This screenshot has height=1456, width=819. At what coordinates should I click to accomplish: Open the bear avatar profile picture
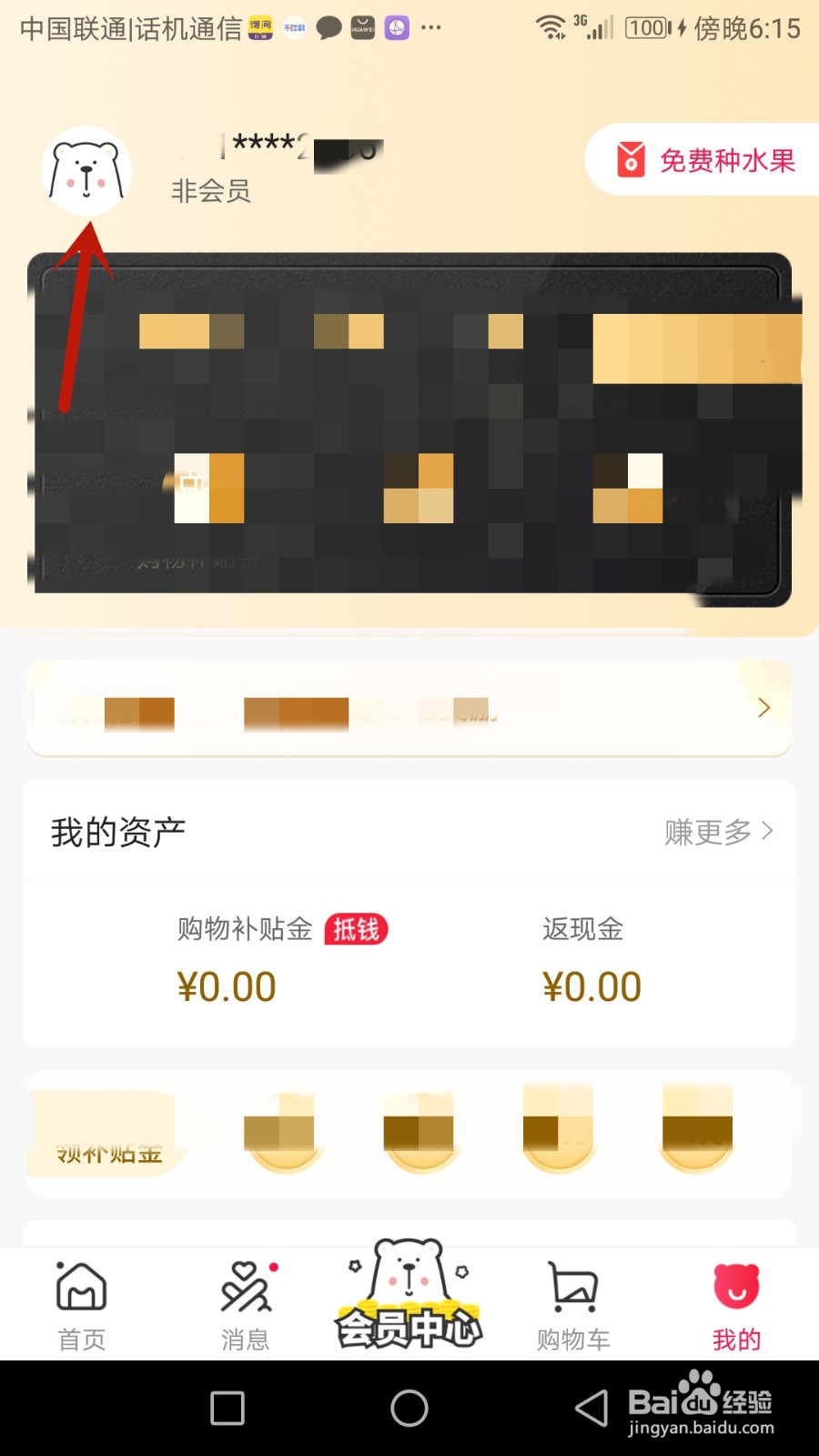click(86, 171)
